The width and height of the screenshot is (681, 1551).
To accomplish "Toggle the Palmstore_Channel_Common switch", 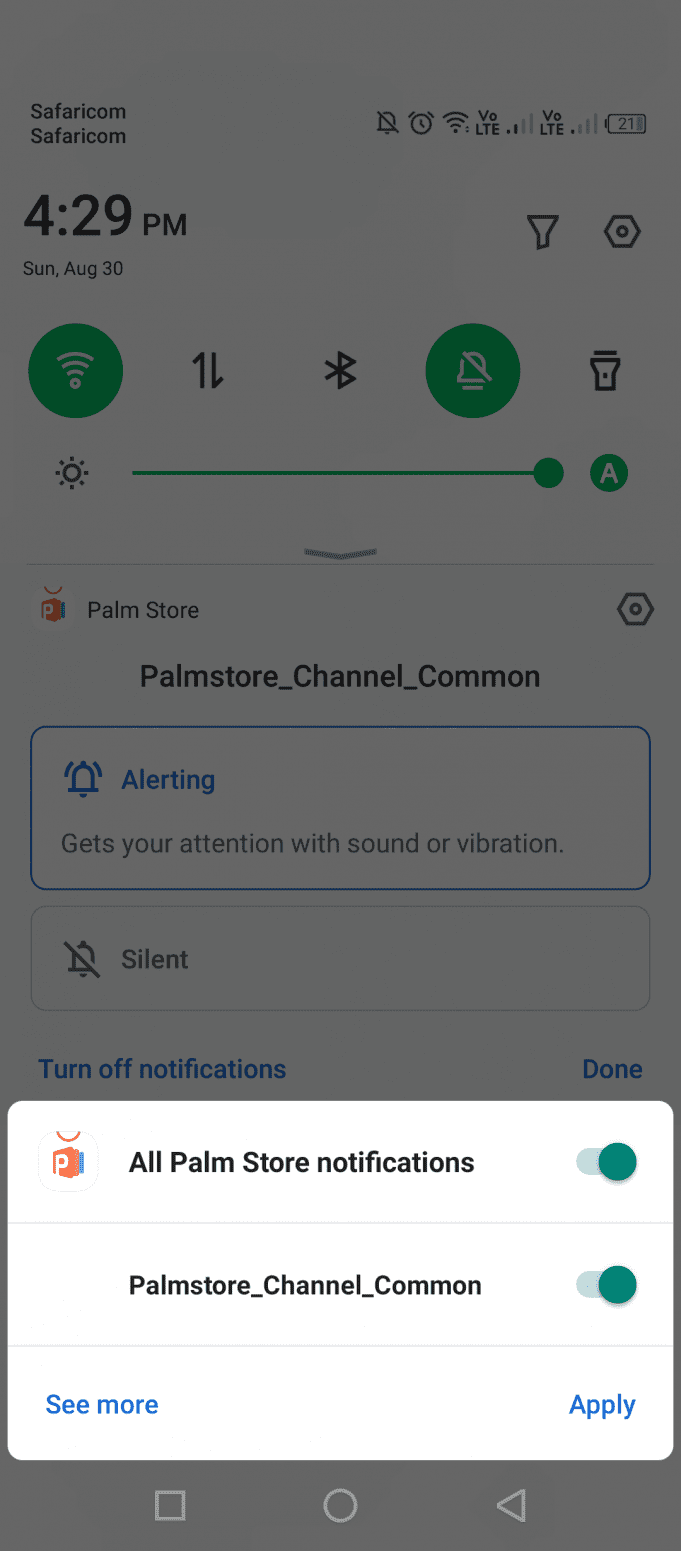I will (x=606, y=1285).
